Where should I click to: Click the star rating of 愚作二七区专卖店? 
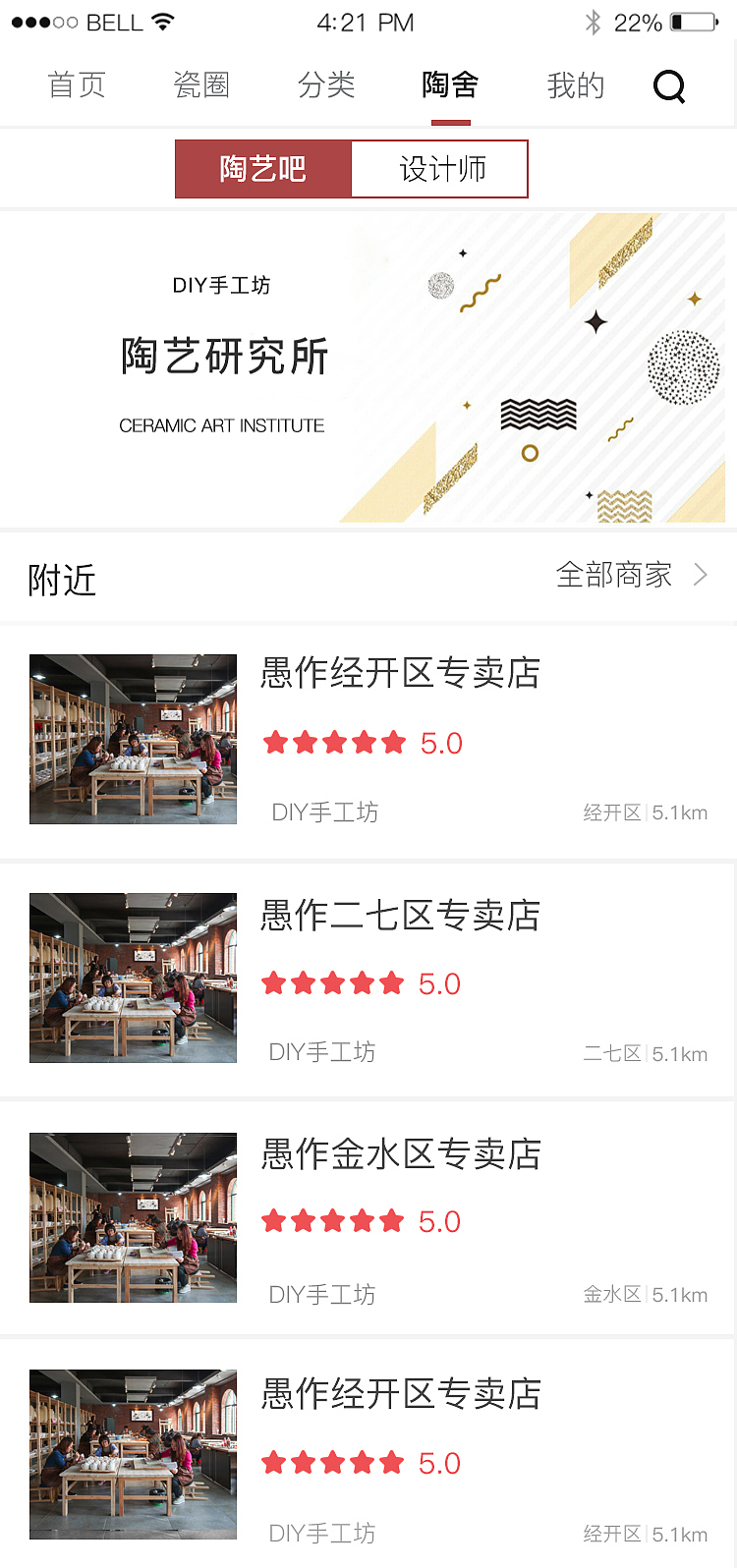[x=334, y=983]
